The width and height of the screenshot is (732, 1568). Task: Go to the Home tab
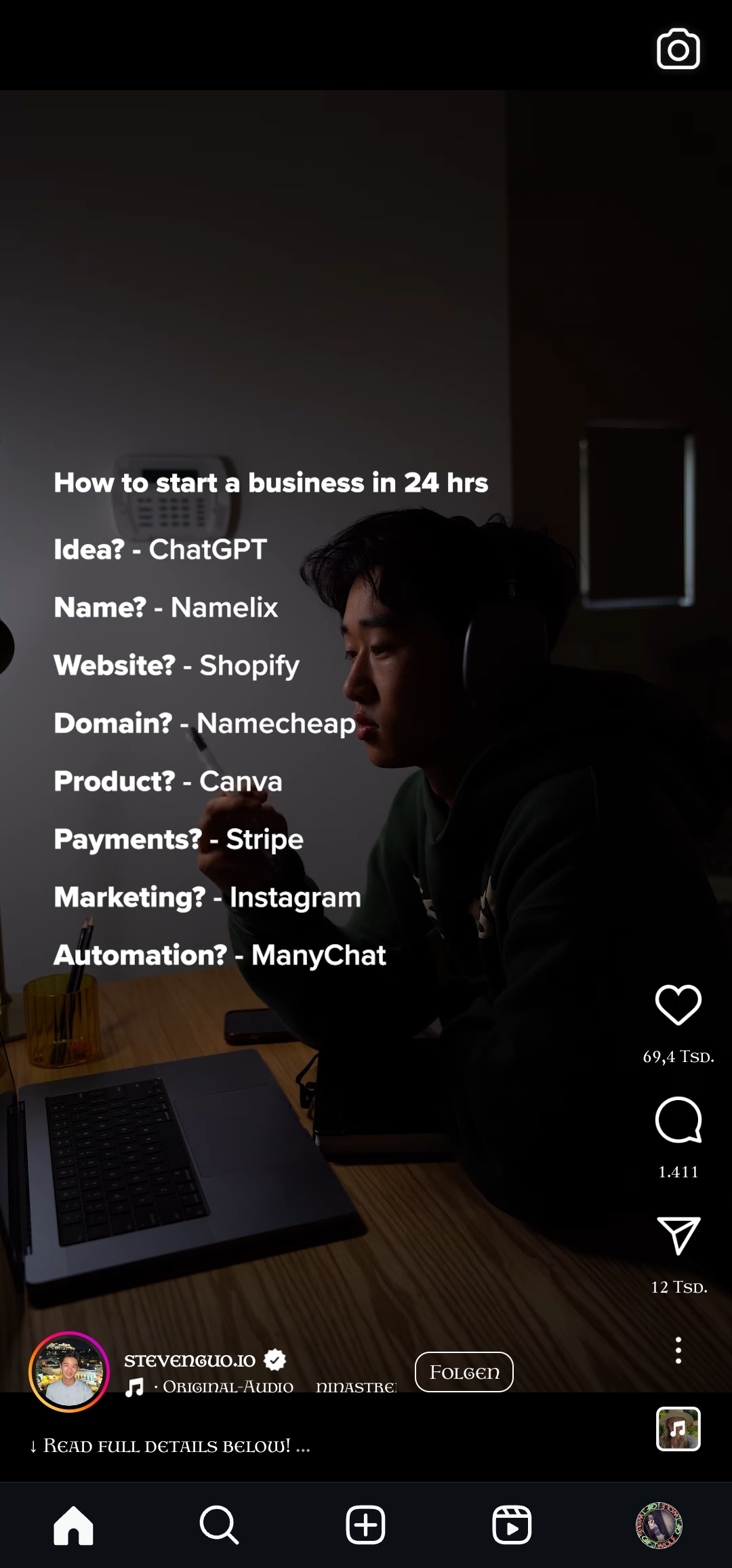[x=73, y=1525]
